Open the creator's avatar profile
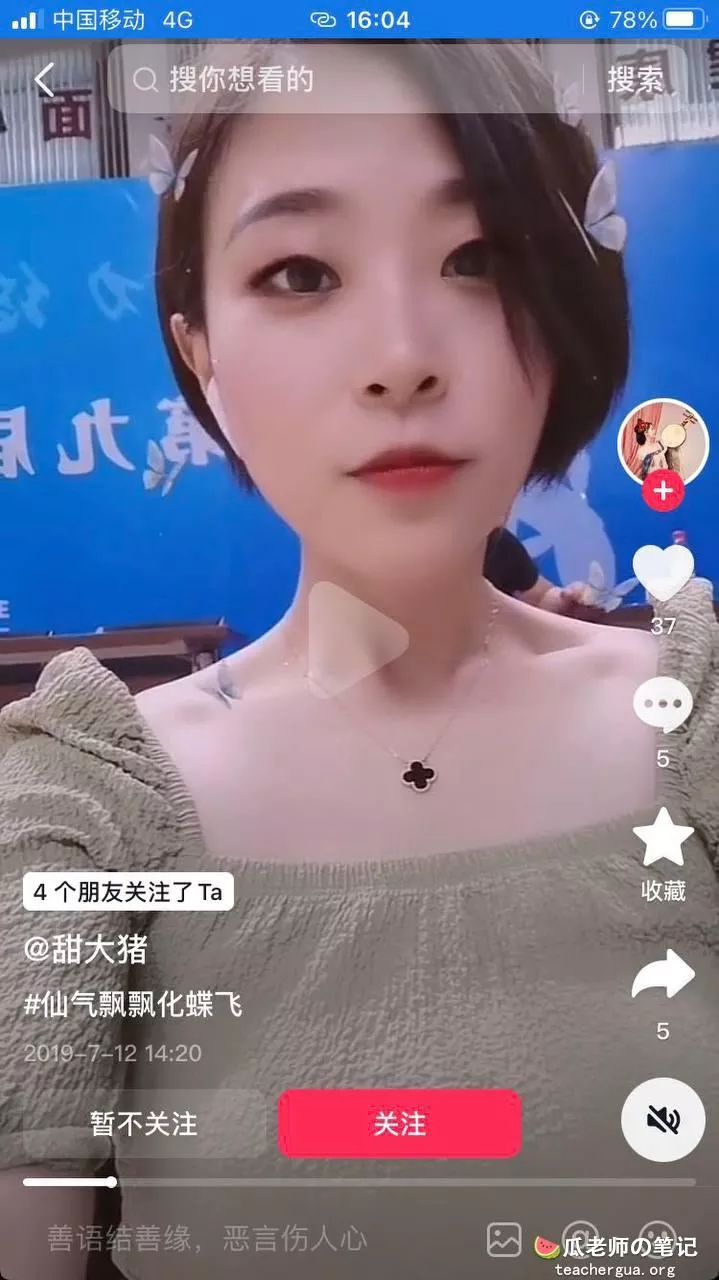 [663, 443]
